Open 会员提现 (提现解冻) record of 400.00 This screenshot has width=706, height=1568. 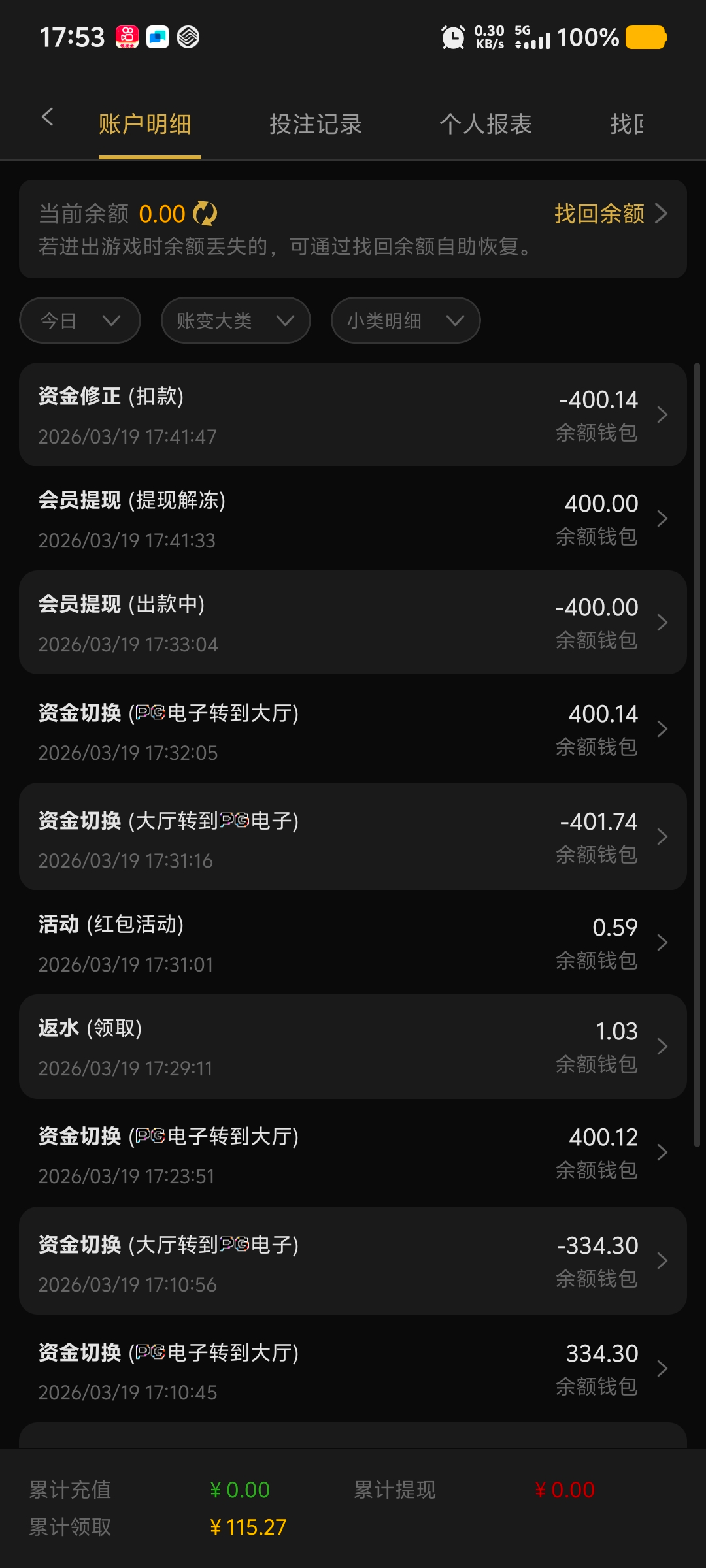(x=353, y=519)
